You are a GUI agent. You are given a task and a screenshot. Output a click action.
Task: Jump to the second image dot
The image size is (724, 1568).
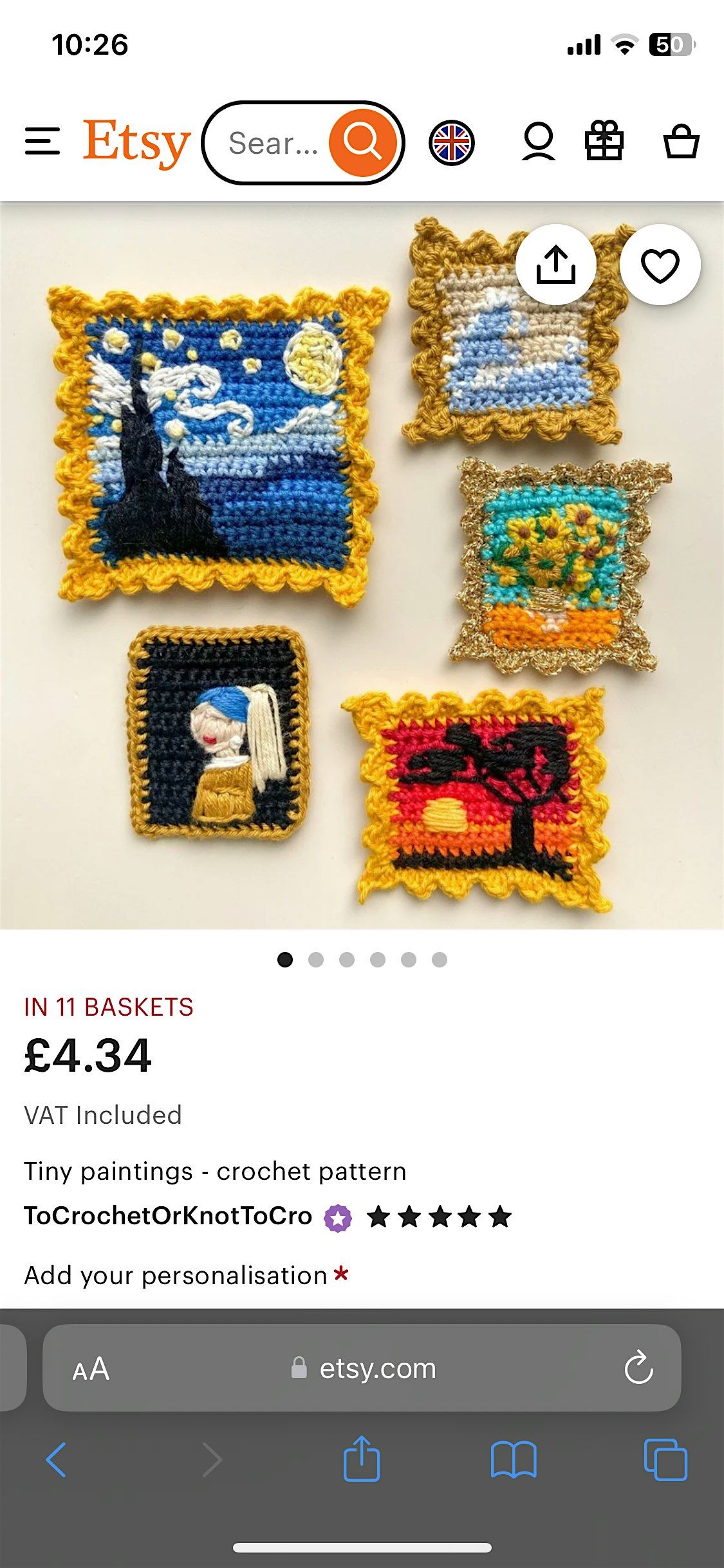click(316, 960)
